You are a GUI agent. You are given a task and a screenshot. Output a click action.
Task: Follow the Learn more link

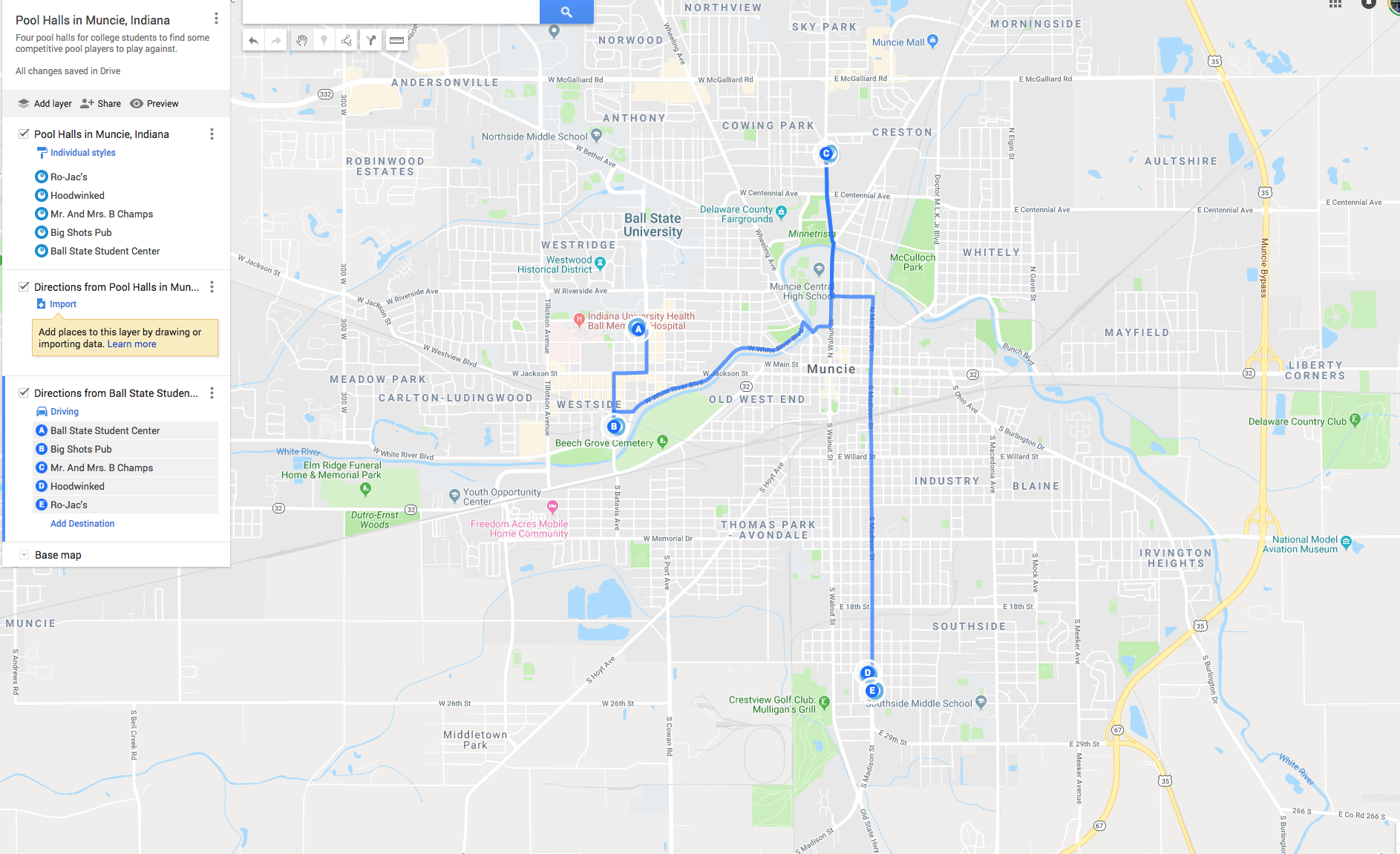pos(131,344)
